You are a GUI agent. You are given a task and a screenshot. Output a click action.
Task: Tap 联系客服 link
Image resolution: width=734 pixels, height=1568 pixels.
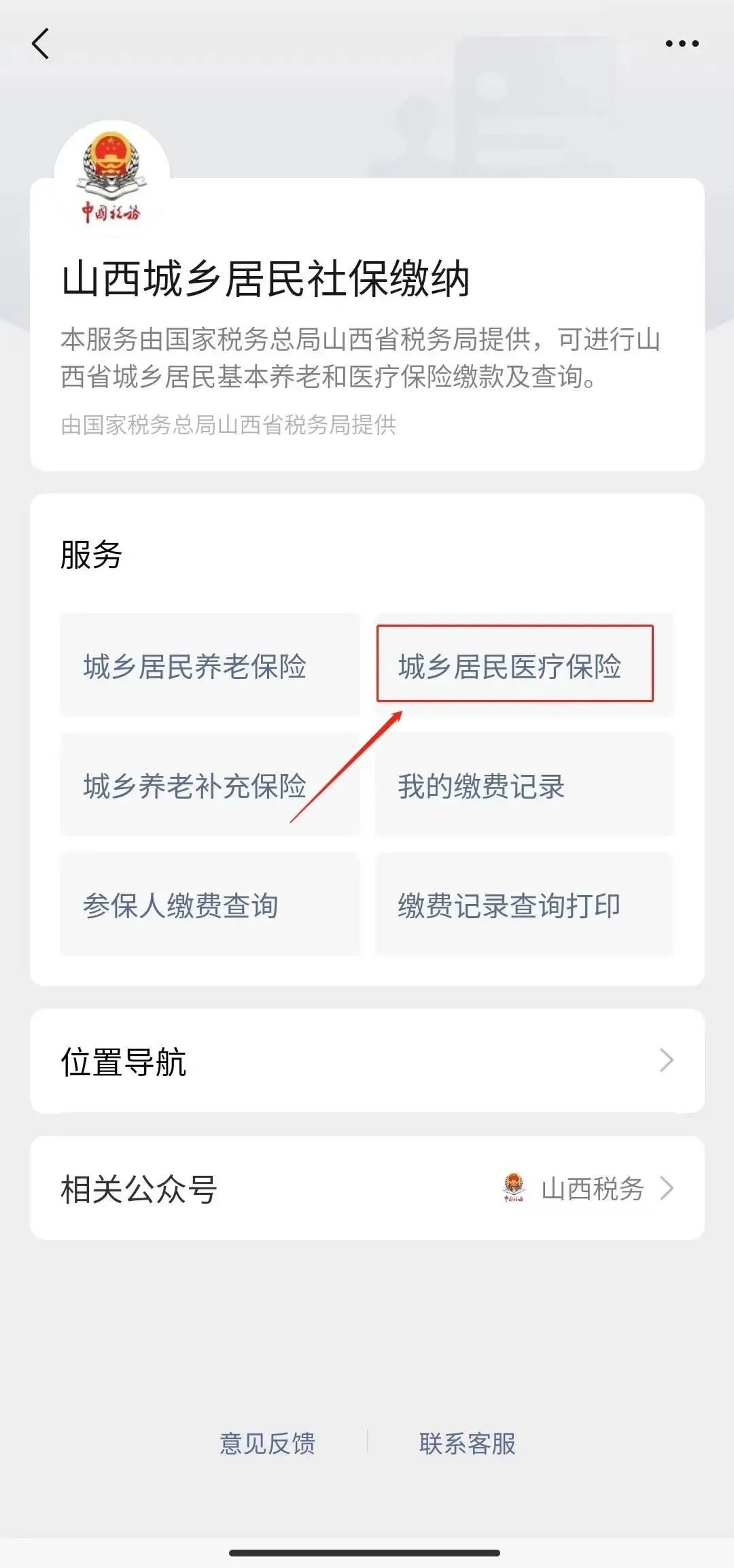tap(468, 1443)
